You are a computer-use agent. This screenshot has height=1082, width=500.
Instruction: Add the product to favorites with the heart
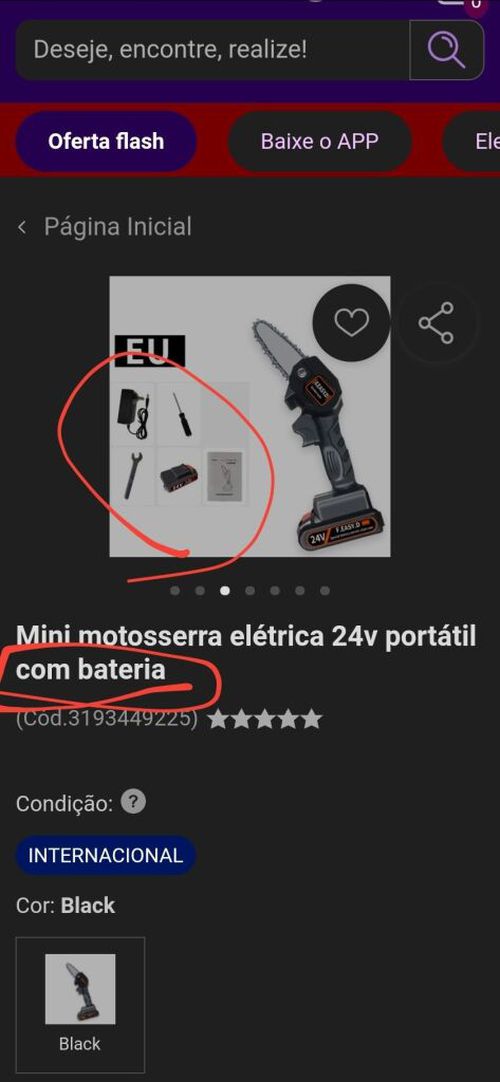[x=352, y=322]
